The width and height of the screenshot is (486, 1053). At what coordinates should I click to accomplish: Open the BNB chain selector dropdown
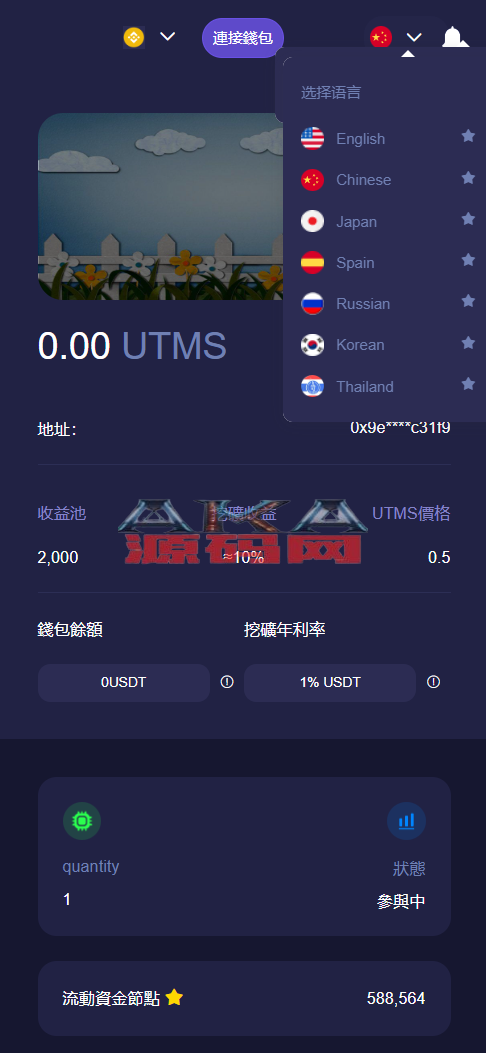(149, 37)
